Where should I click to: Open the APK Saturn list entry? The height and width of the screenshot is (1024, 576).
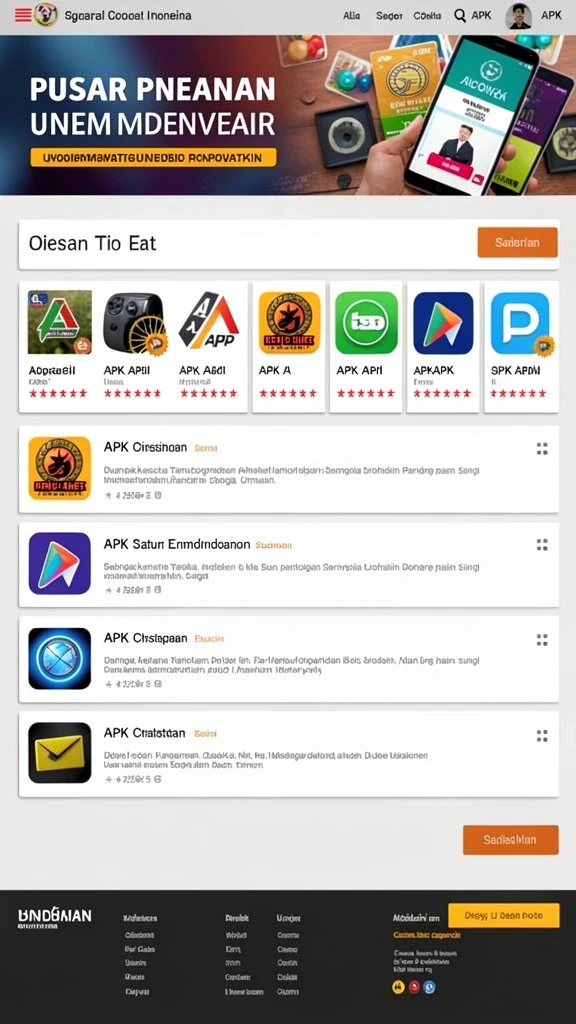(x=289, y=564)
